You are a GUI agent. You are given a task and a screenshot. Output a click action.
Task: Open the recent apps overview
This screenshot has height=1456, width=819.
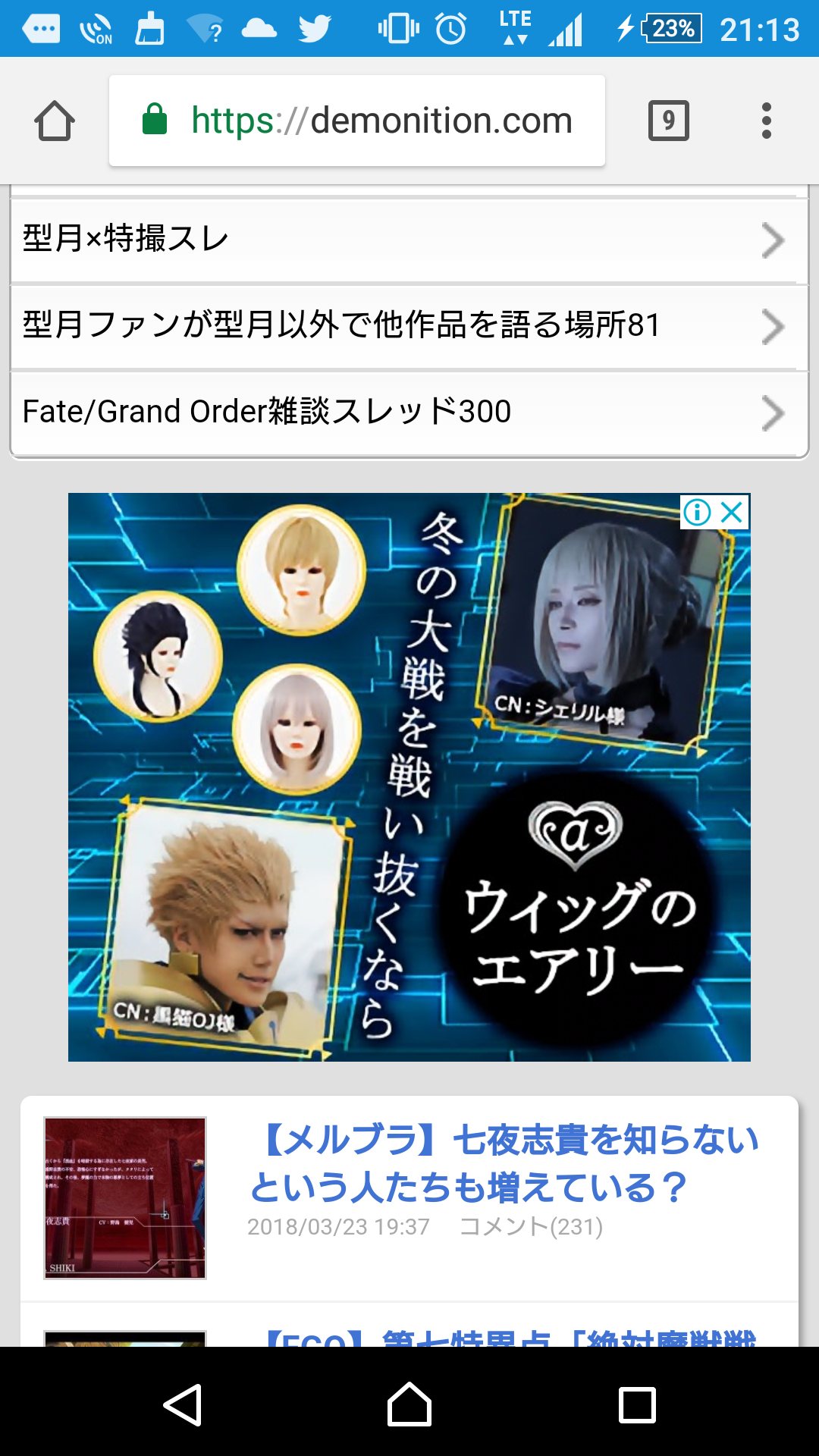637,1404
